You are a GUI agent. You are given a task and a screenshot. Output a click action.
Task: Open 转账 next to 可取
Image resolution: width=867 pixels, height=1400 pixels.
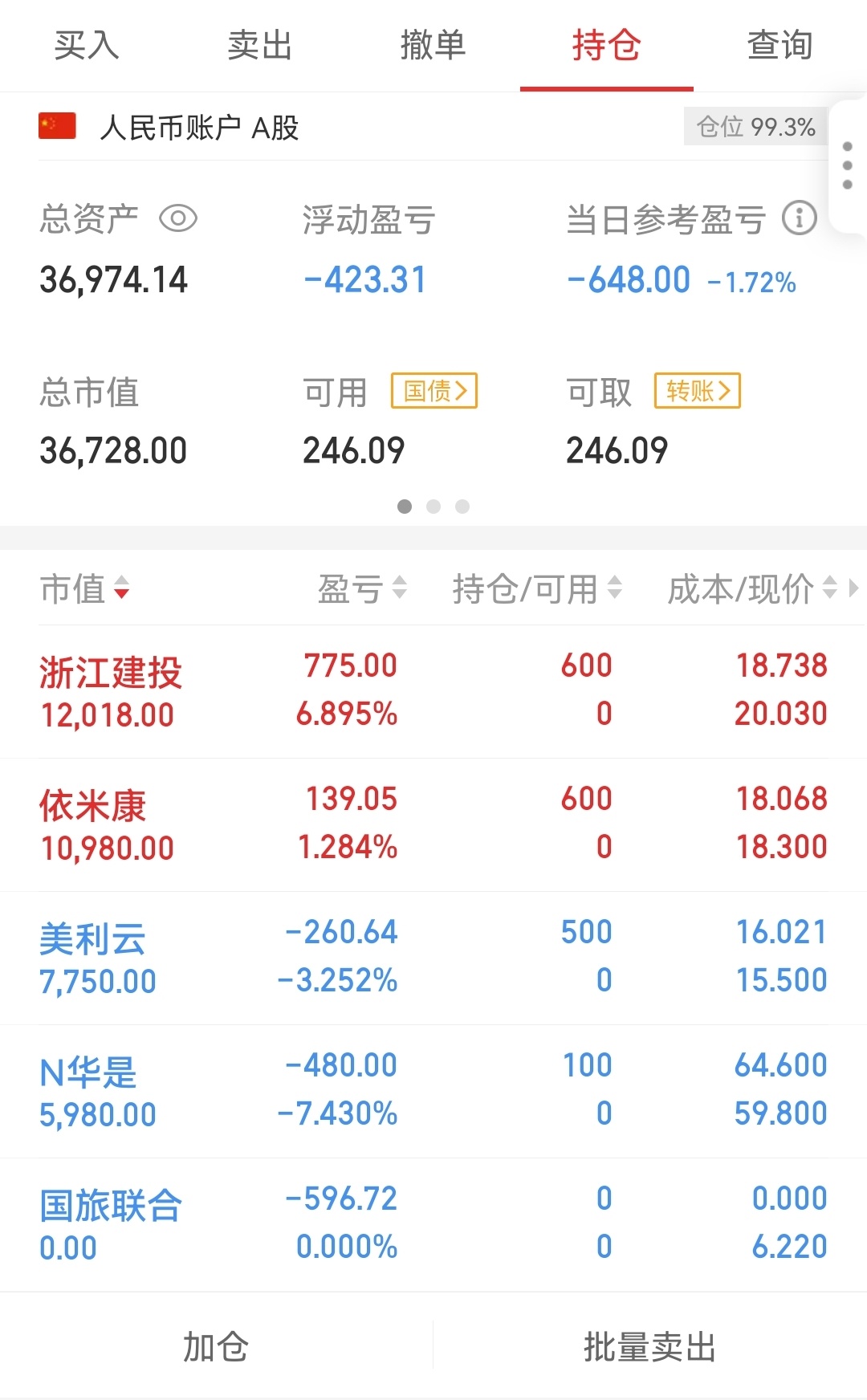coord(698,391)
